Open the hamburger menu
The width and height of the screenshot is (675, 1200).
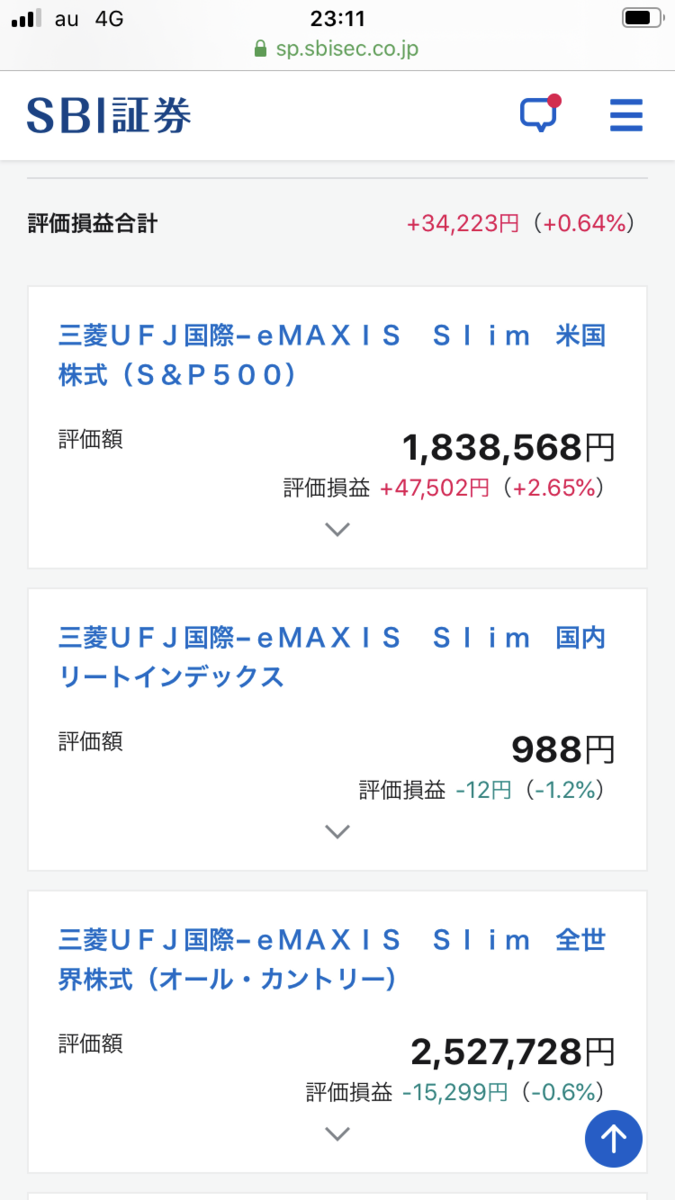[626, 116]
